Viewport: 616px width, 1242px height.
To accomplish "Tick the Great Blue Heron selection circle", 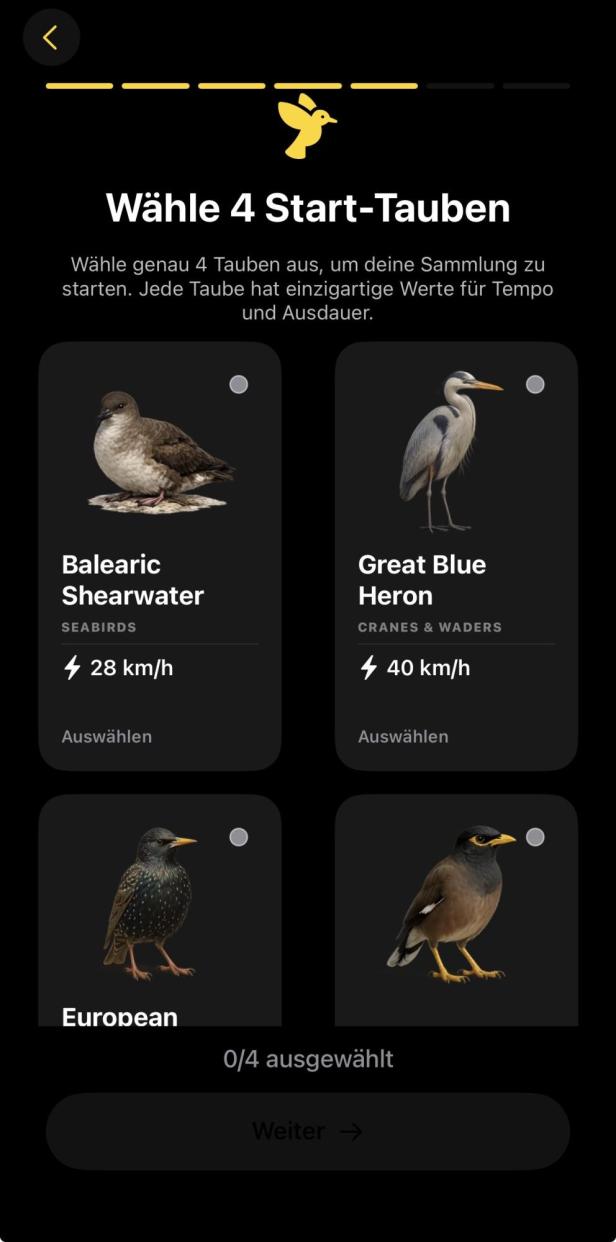I will (535, 384).
